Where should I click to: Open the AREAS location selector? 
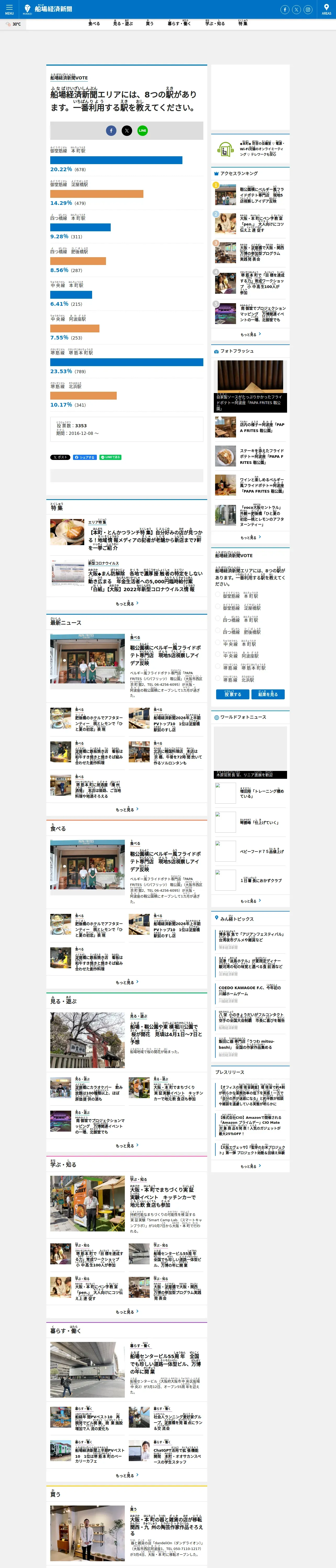tap(326, 9)
